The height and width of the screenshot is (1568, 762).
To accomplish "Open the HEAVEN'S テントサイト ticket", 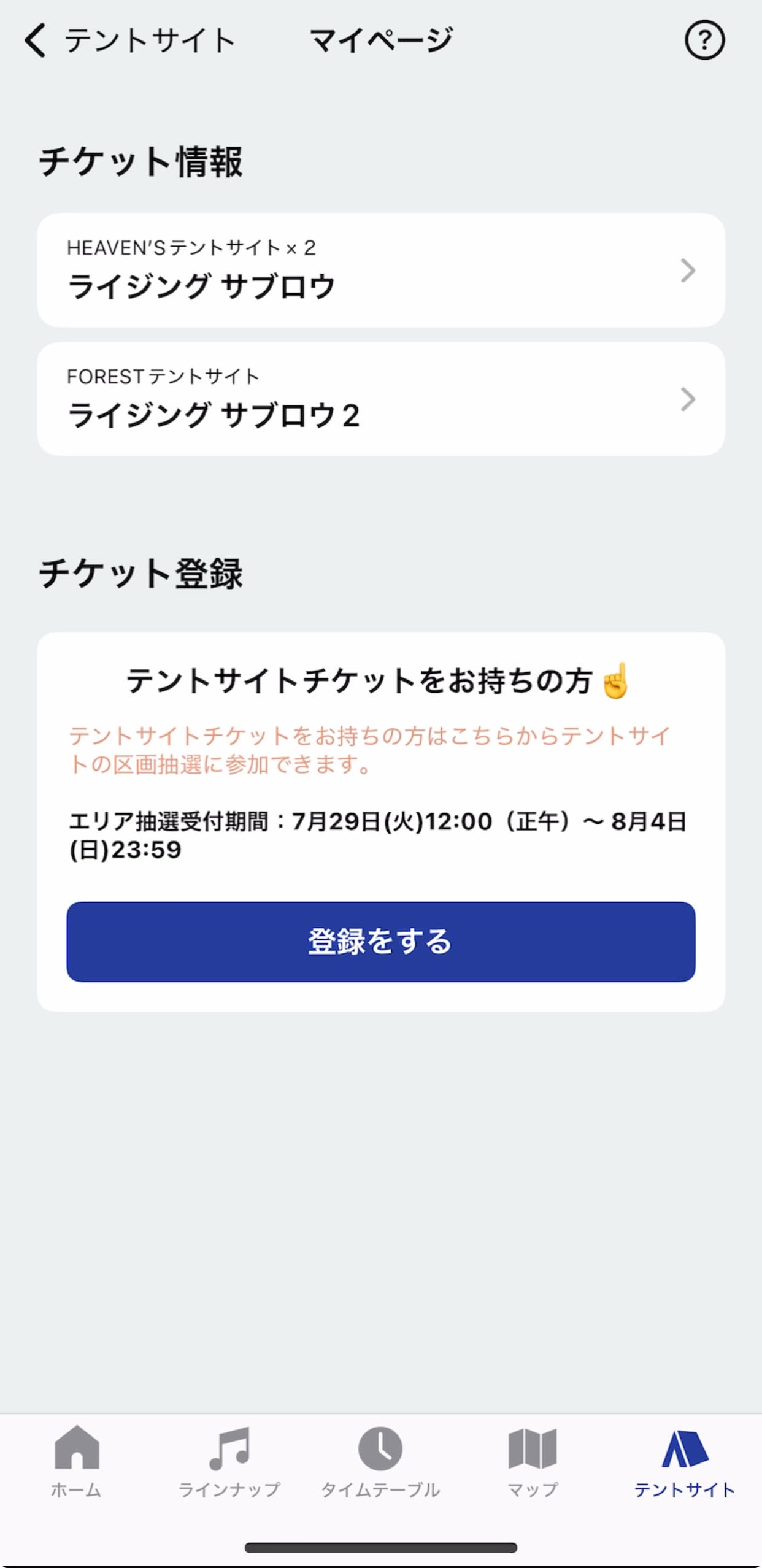I will [x=381, y=270].
